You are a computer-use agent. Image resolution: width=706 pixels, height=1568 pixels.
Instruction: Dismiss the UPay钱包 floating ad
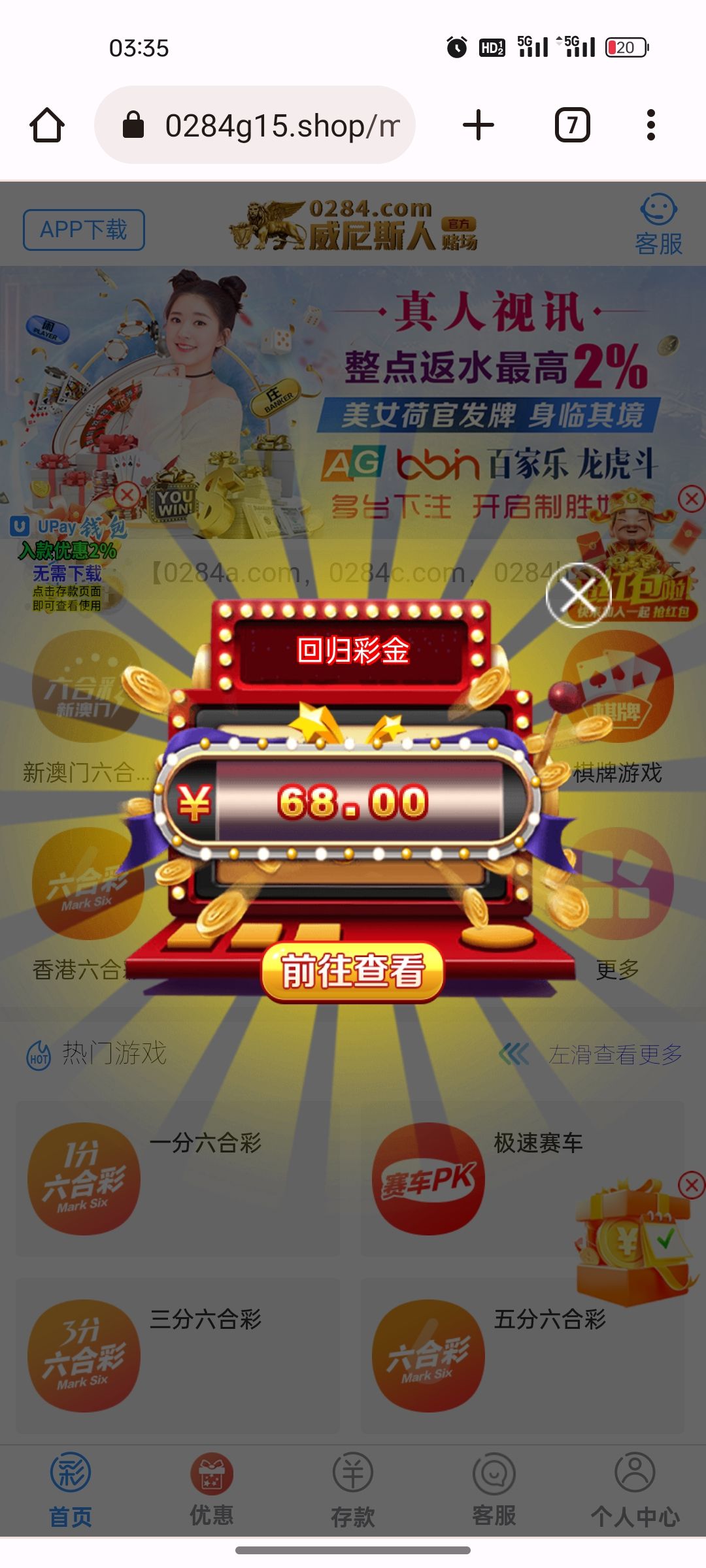(x=127, y=495)
